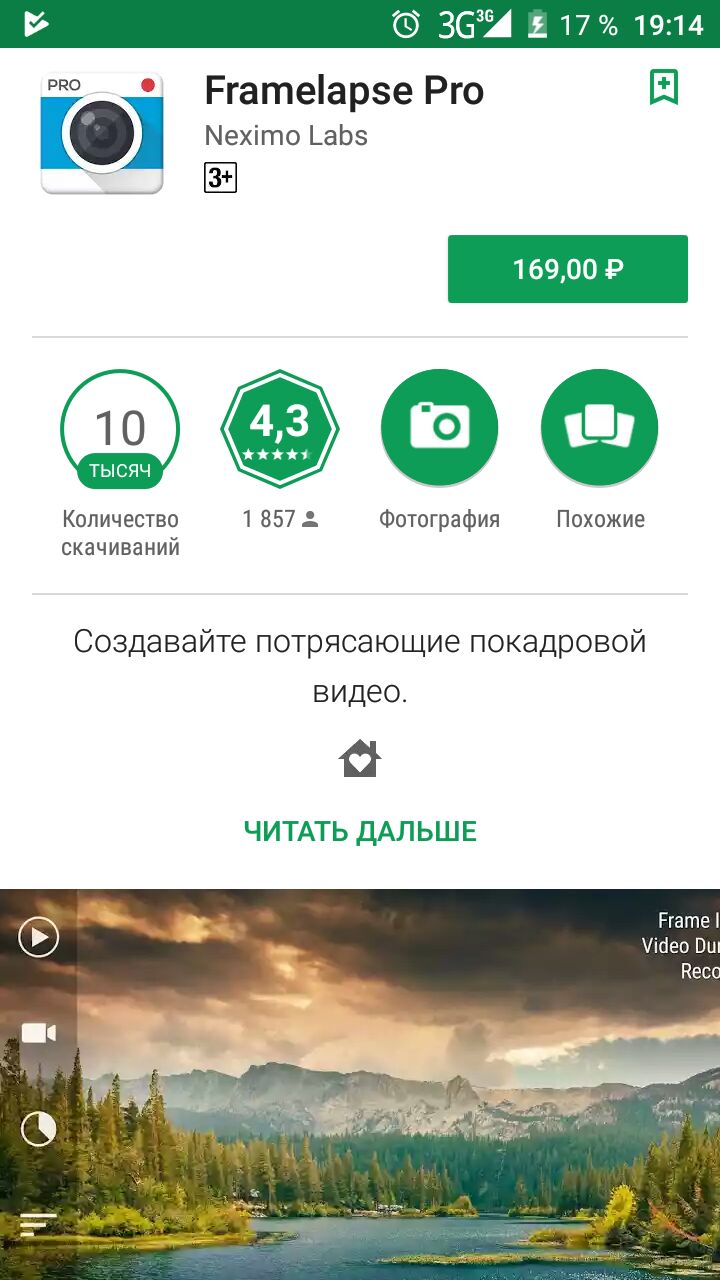This screenshot has width=720, height=1280.
Task: Tap the 10 тысяч downloads badge
Action: (120, 428)
